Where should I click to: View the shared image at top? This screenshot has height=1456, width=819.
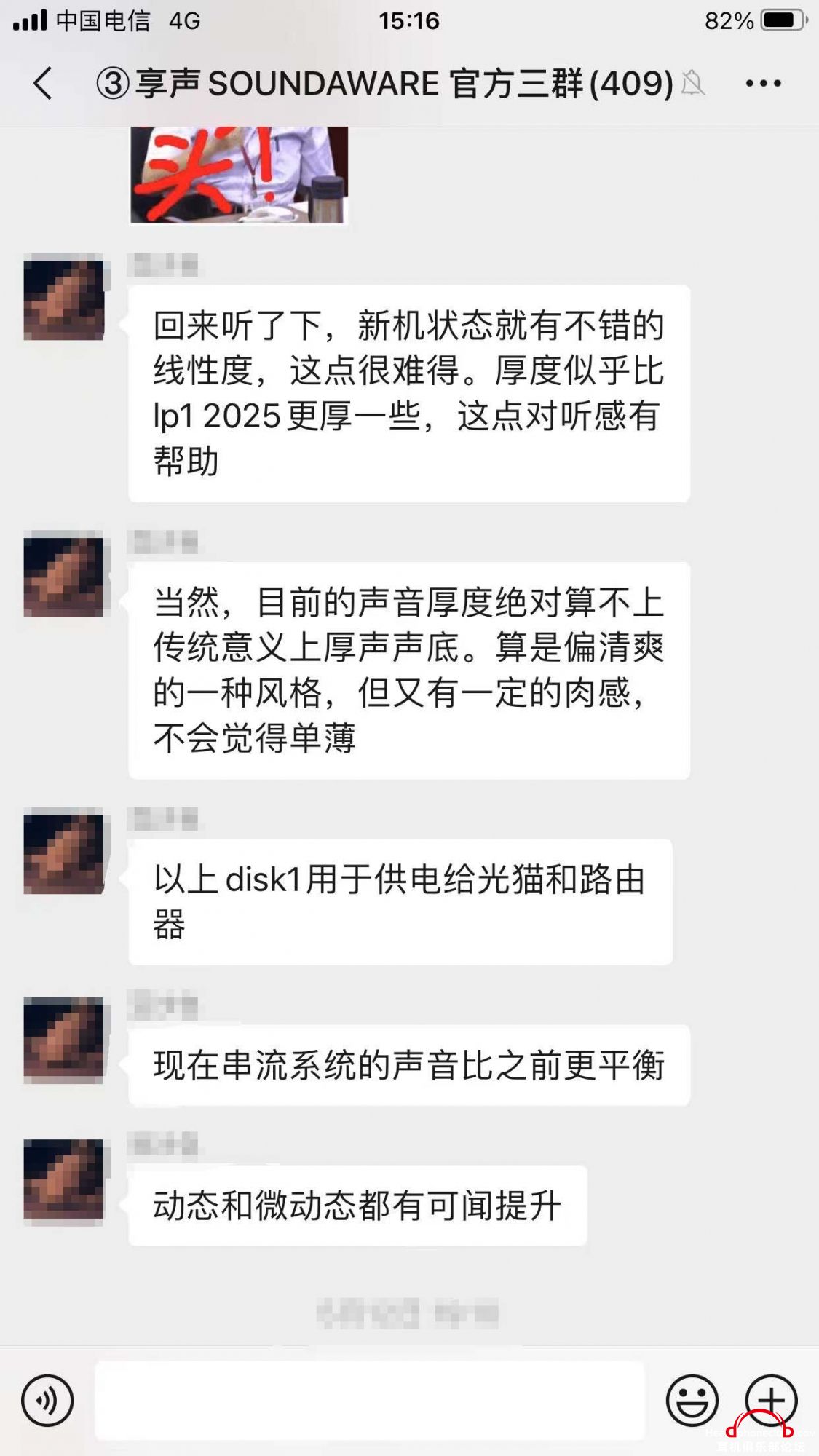(x=239, y=175)
